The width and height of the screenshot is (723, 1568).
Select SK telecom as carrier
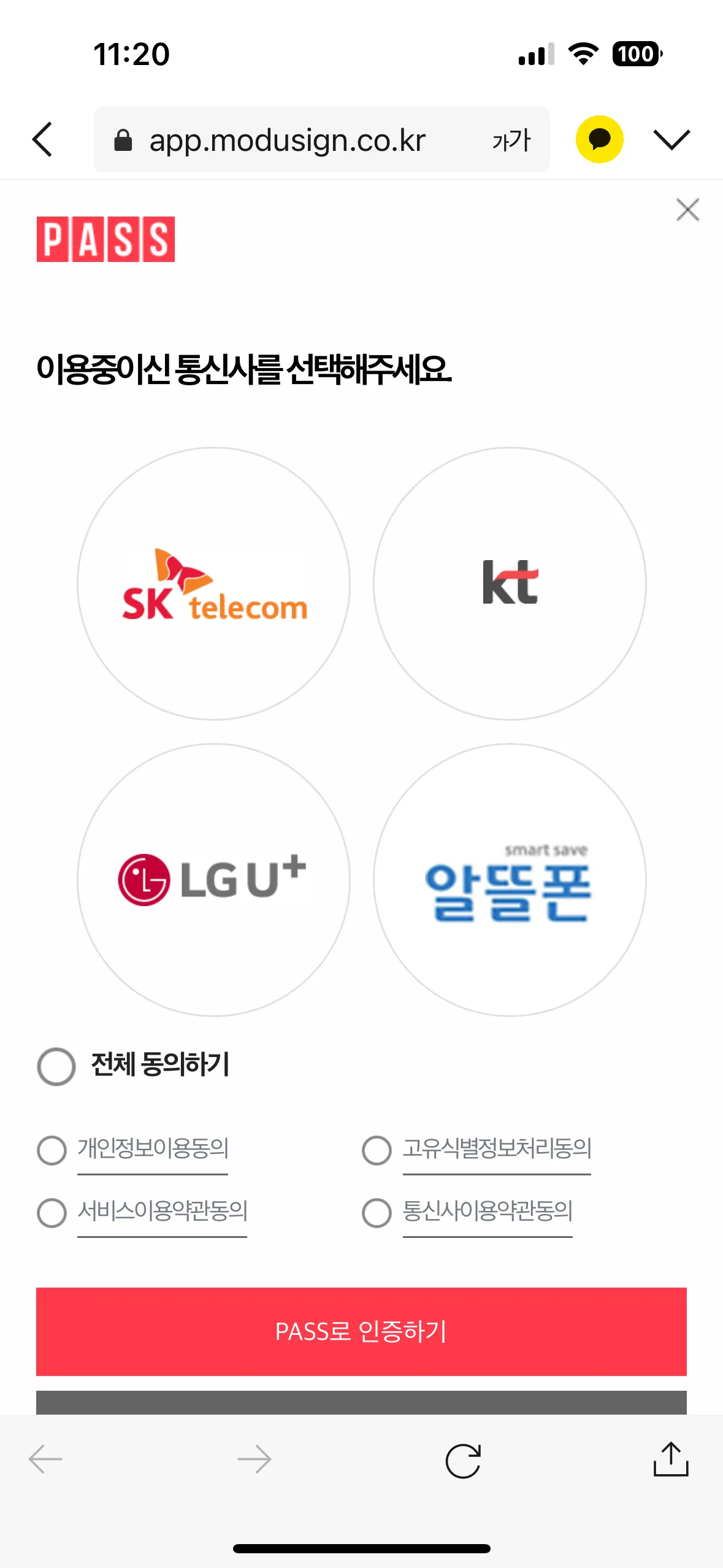[213, 583]
